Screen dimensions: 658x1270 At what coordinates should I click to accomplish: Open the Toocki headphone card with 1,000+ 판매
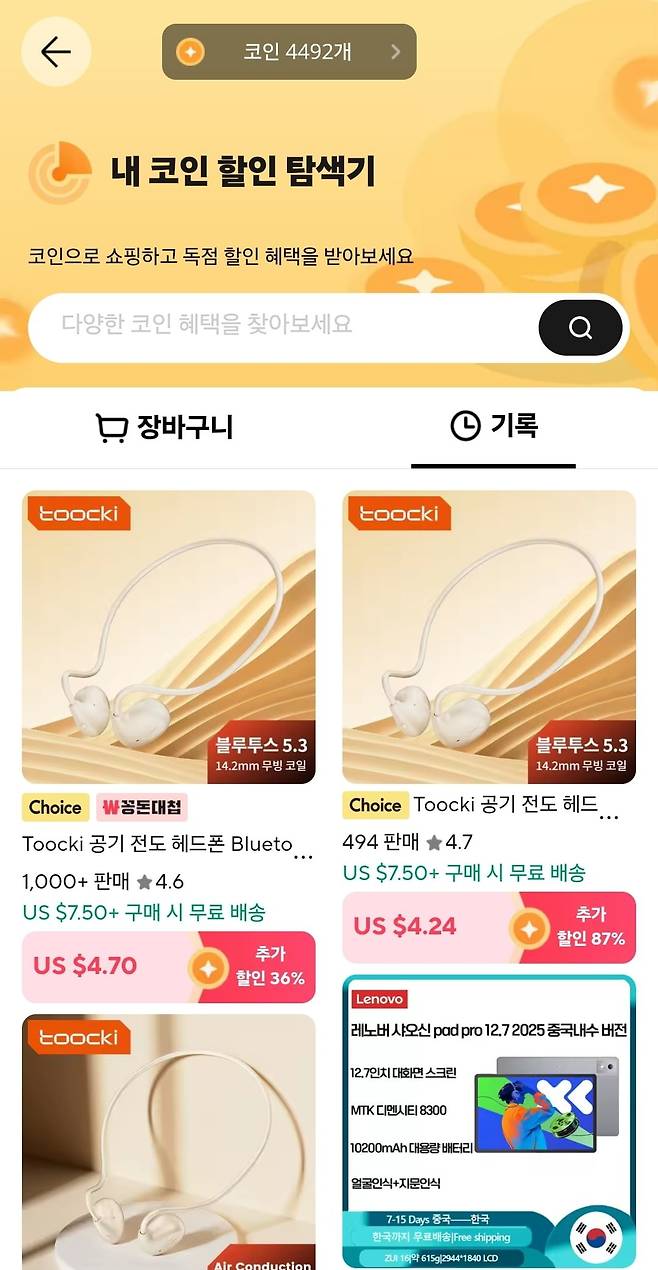point(168,637)
